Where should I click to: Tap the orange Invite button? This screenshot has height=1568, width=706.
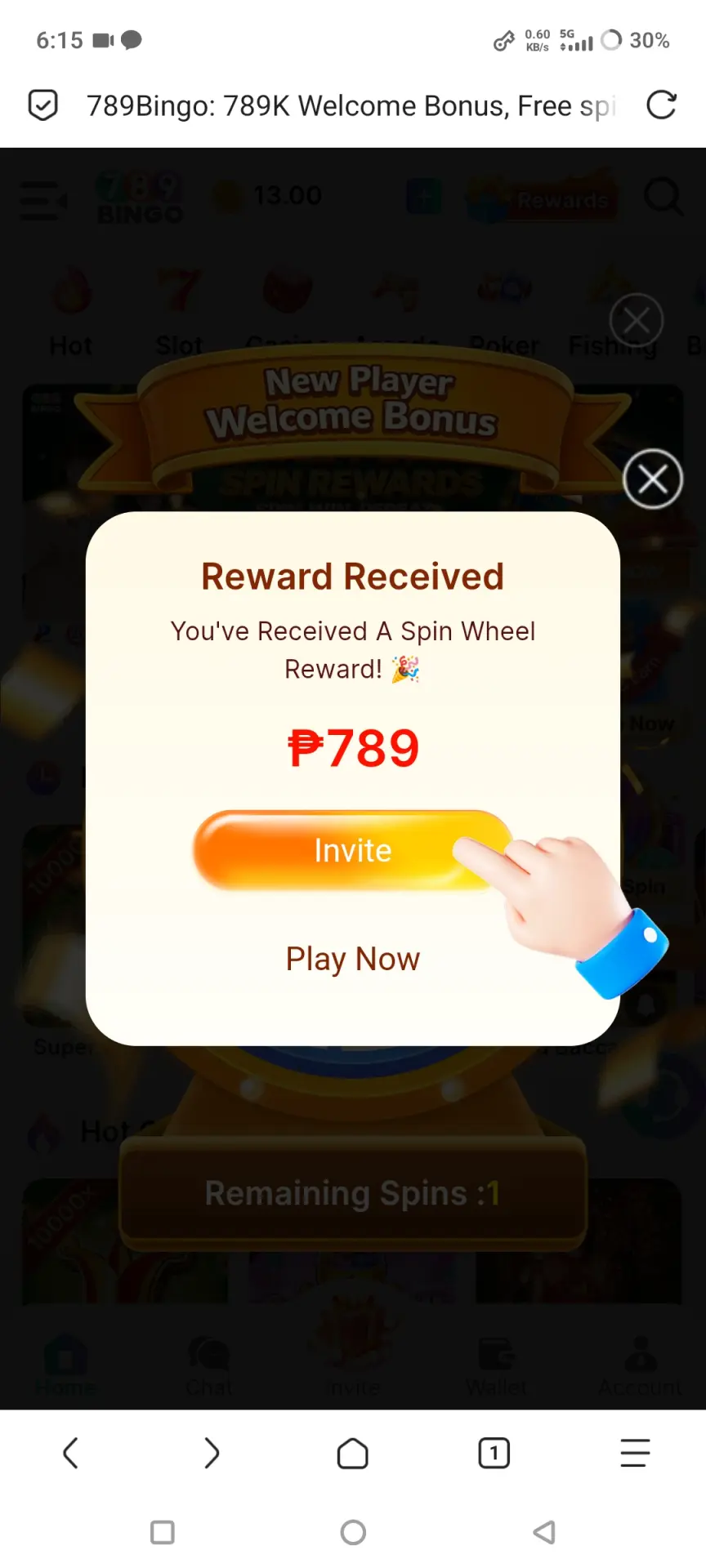point(353,850)
